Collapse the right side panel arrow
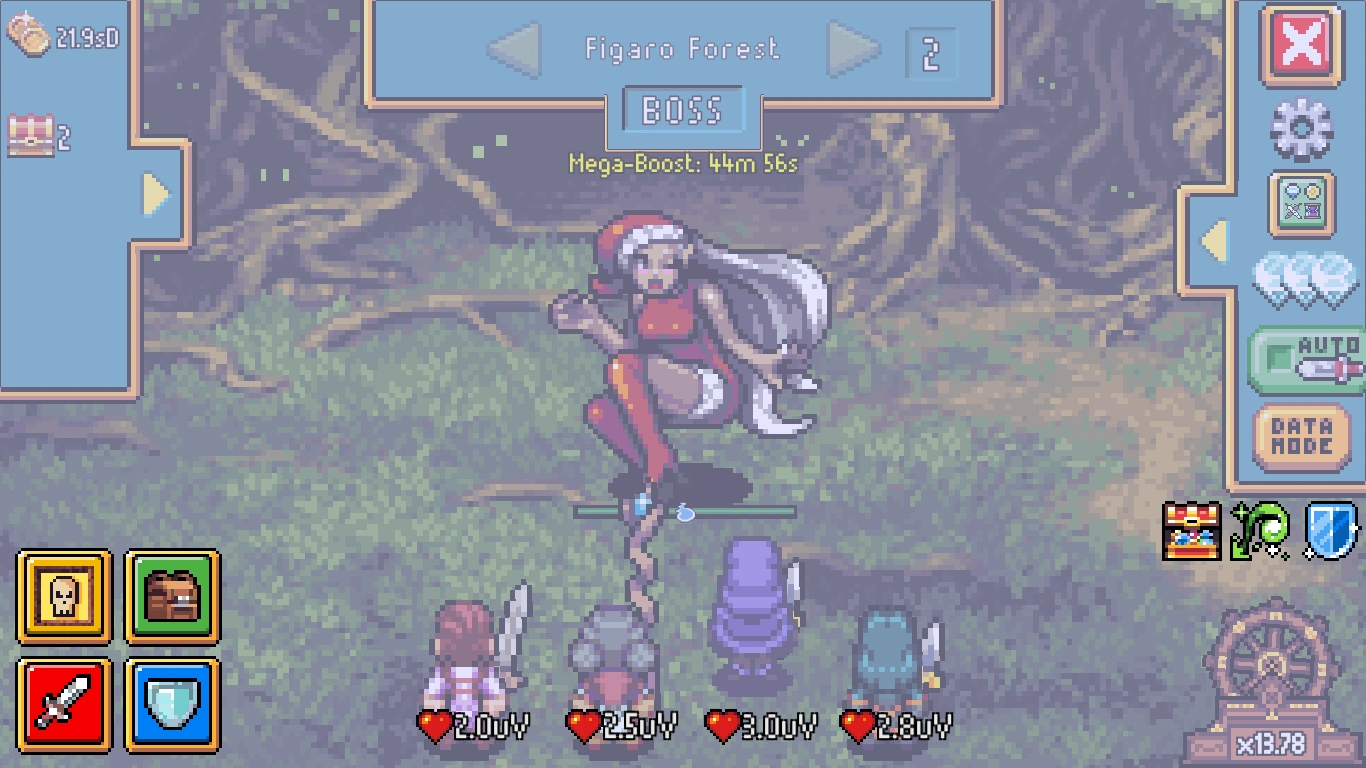 [1213, 241]
